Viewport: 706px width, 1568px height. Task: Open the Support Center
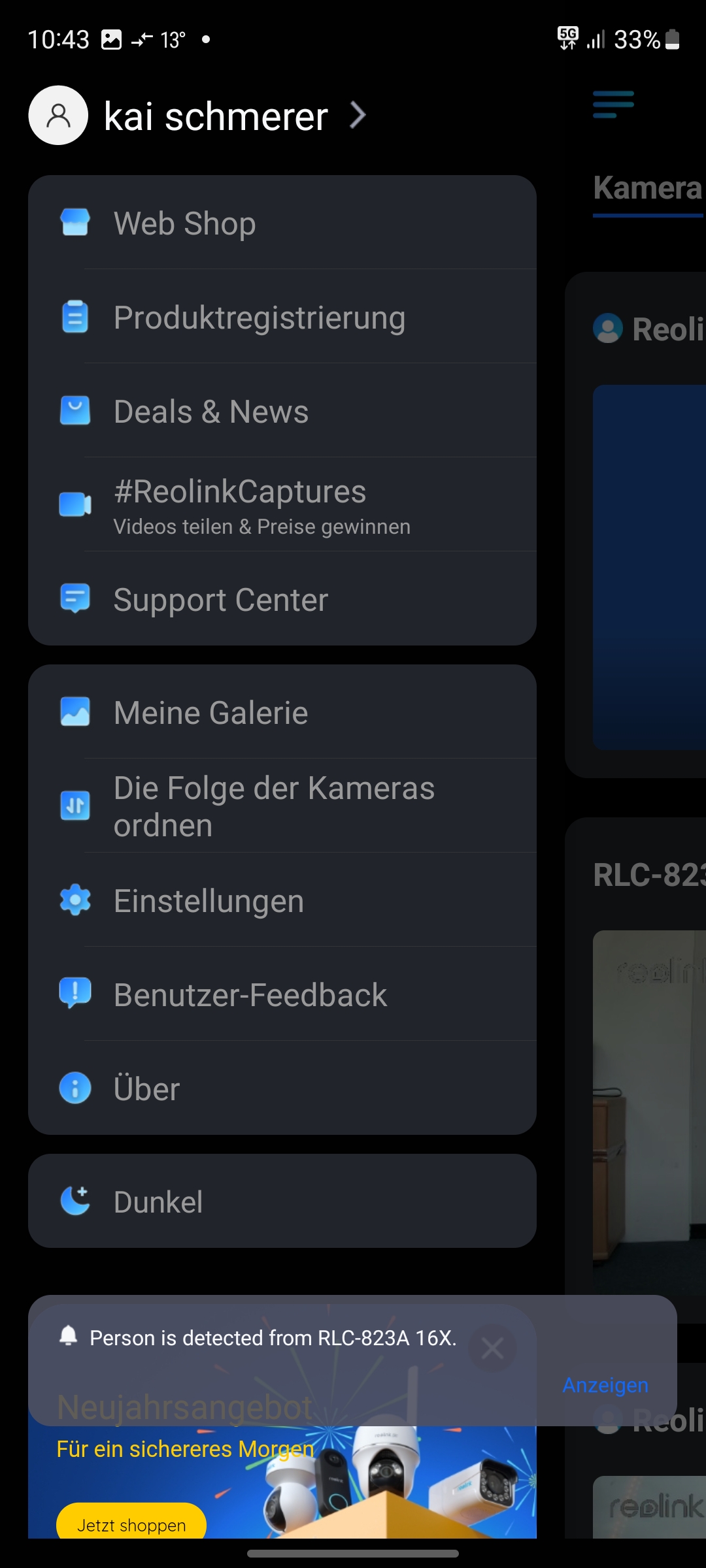click(282, 599)
